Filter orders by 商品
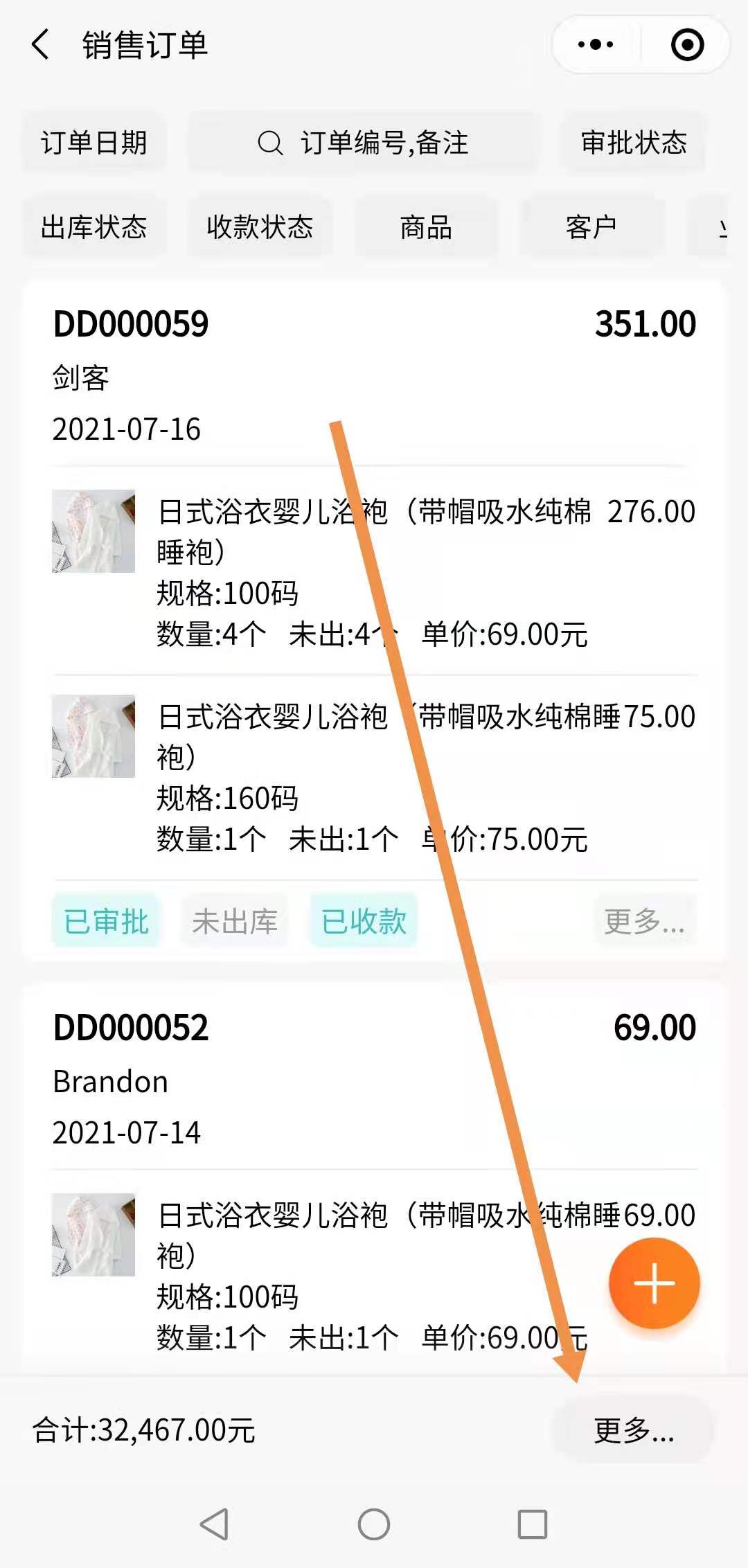 click(426, 227)
